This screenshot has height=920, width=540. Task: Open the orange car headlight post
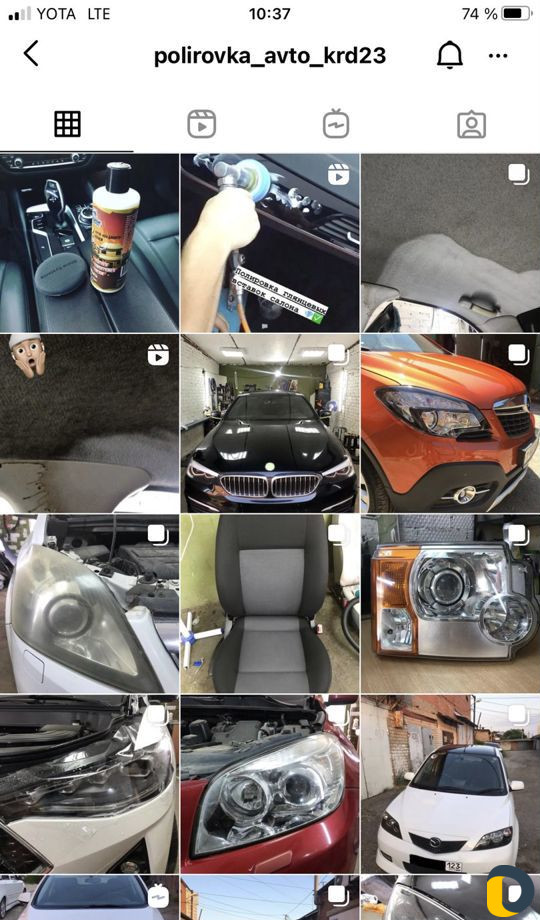click(450, 423)
